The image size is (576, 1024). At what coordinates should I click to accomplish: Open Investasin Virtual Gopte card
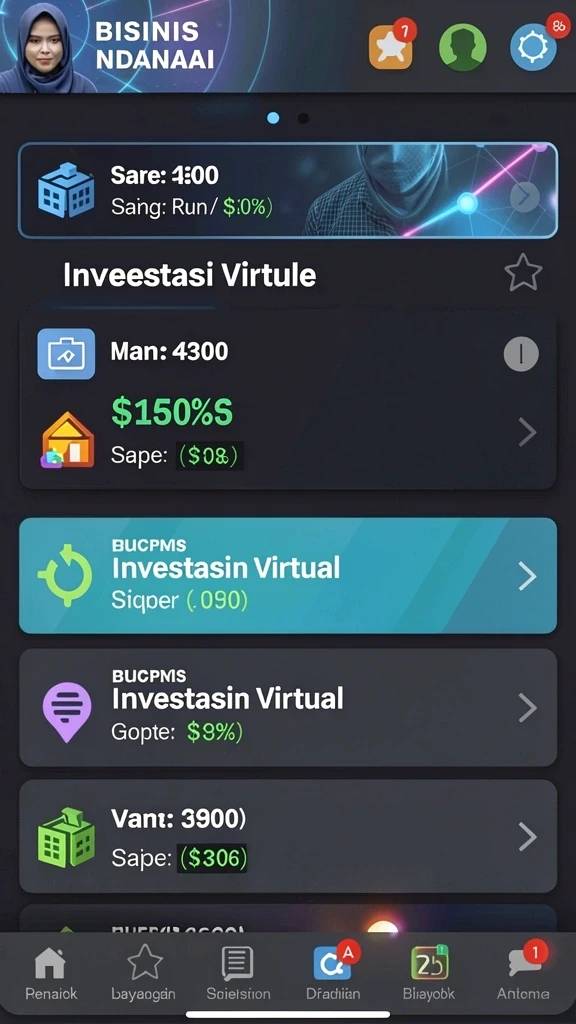tap(288, 707)
